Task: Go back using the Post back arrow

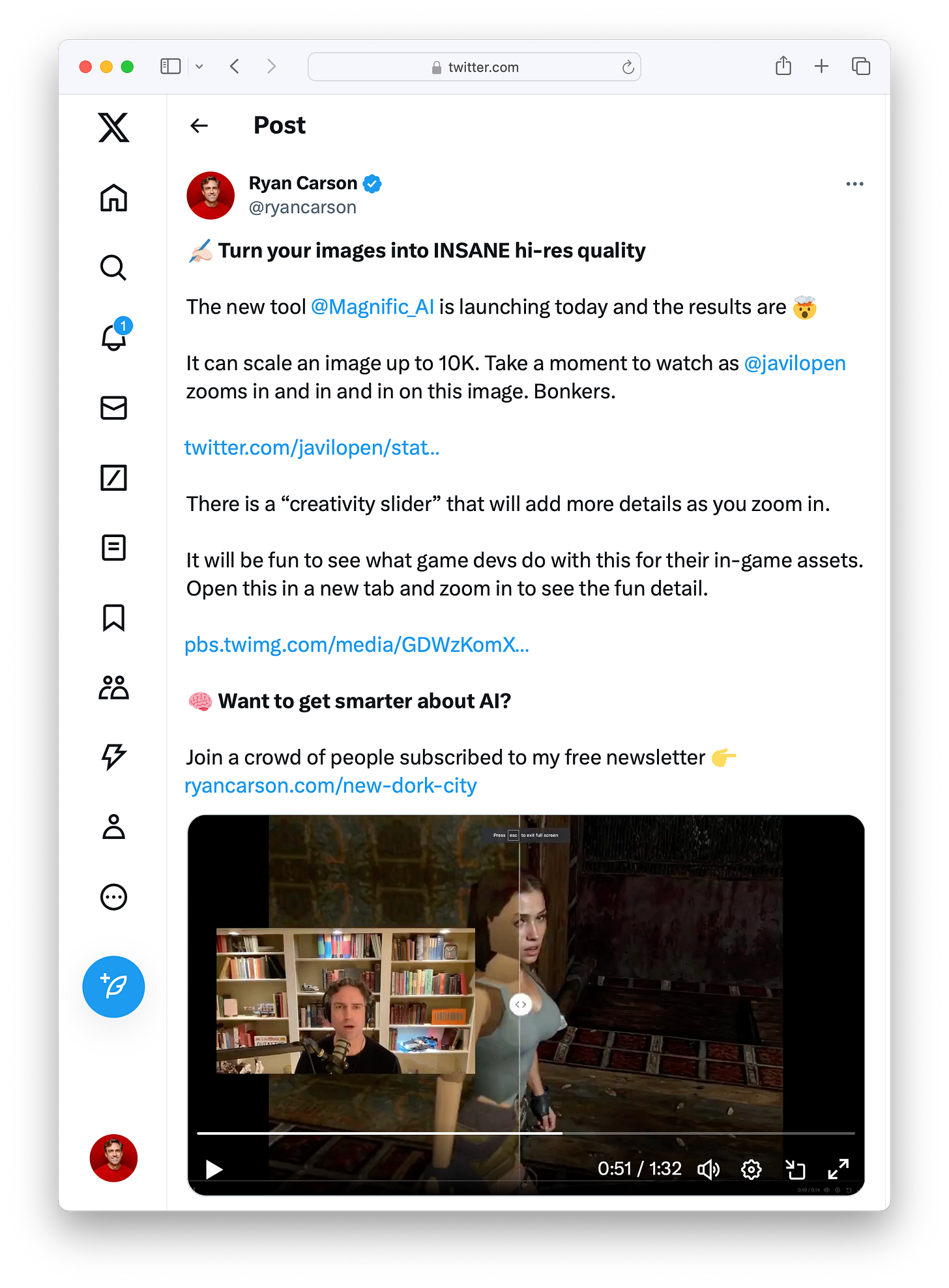Action: tap(199, 126)
